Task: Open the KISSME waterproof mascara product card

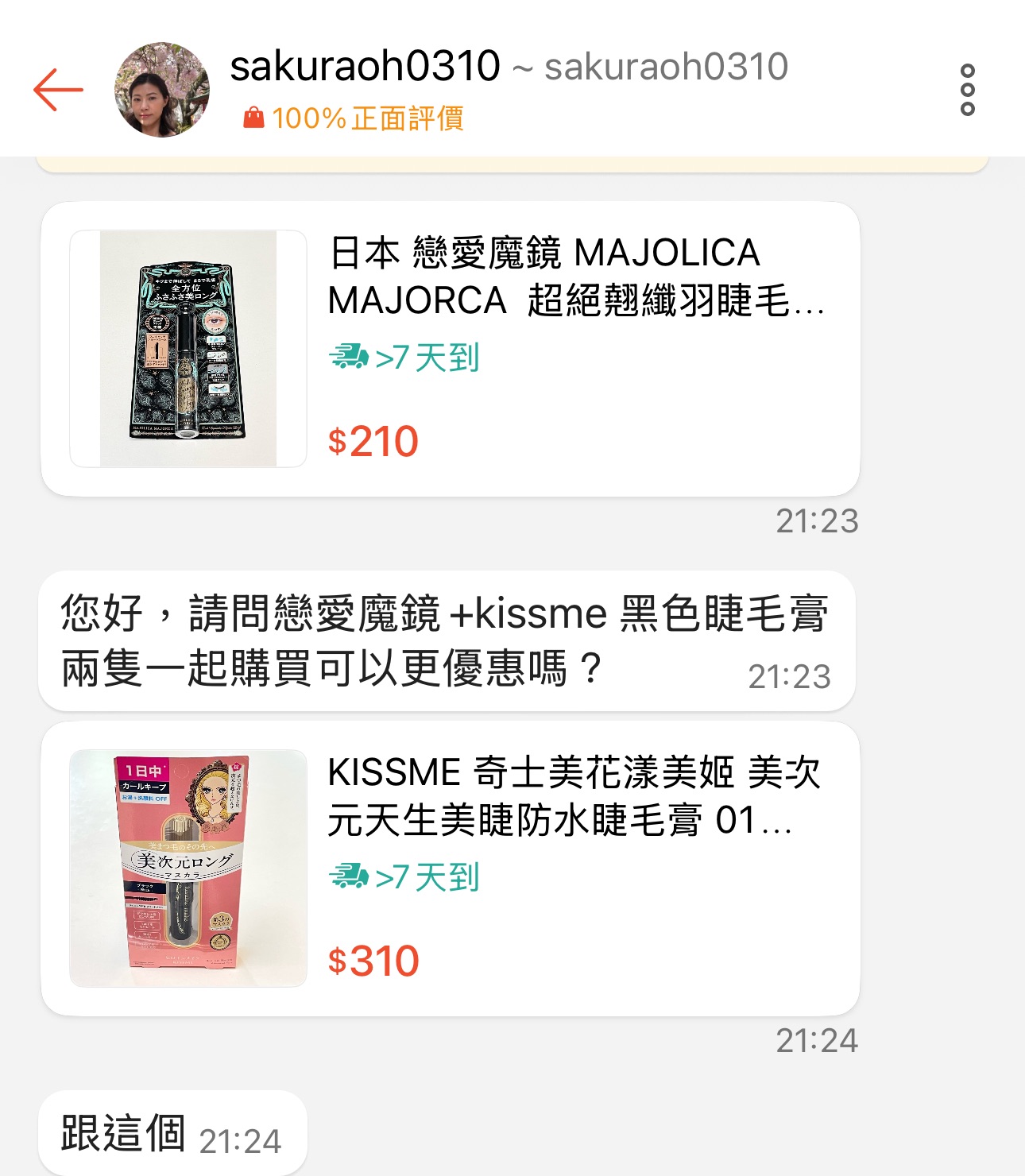Action: (450, 868)
